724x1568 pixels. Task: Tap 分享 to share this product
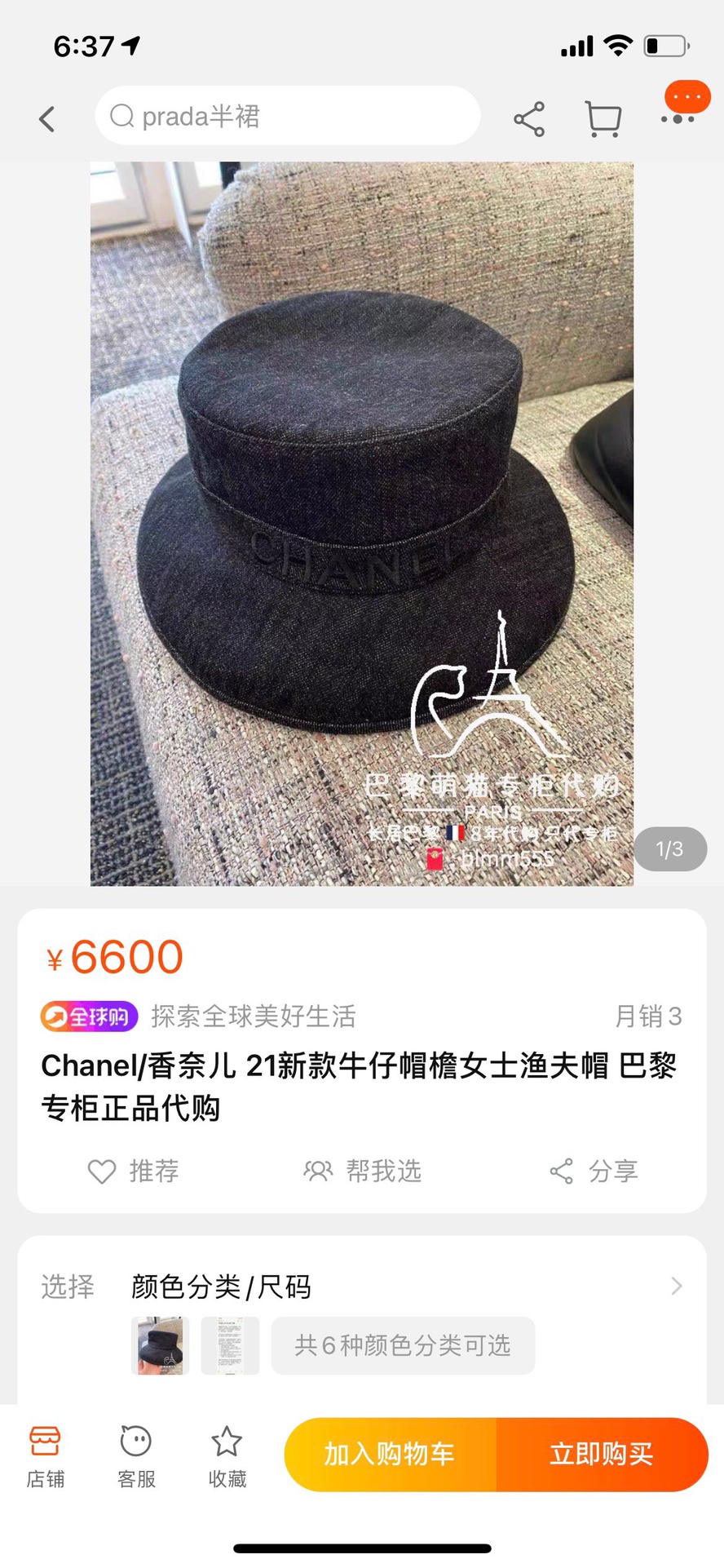[594, 1172]
